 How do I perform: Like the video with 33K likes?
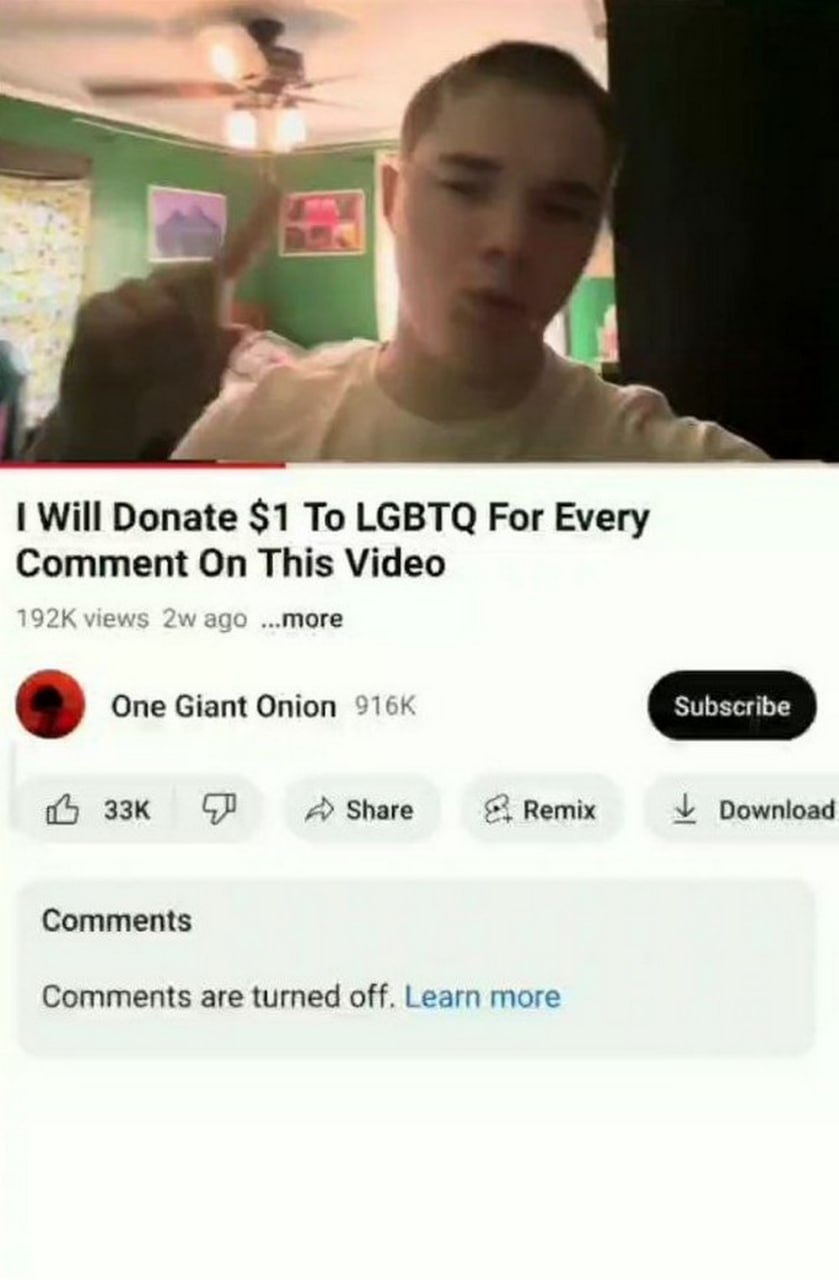99,810
